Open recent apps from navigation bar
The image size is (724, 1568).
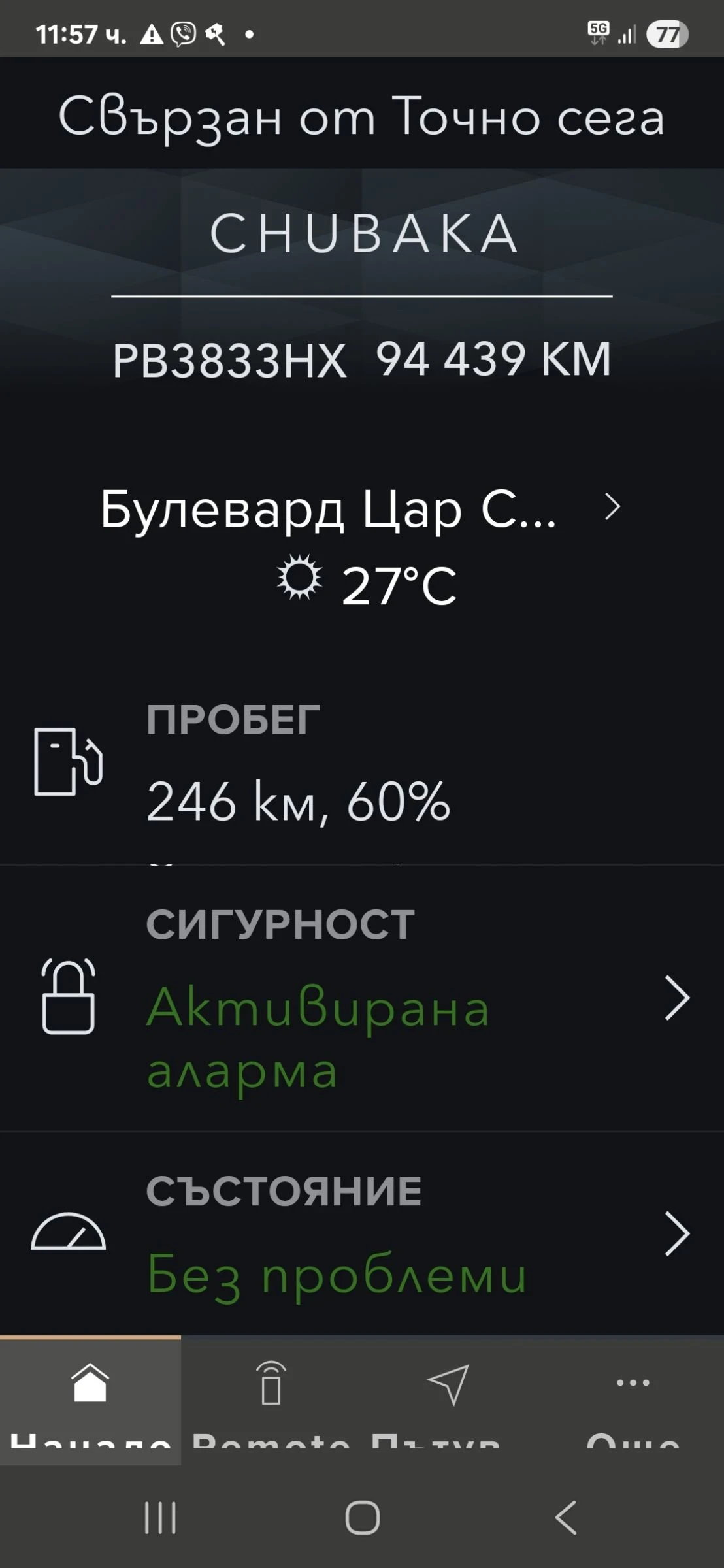160,1517
